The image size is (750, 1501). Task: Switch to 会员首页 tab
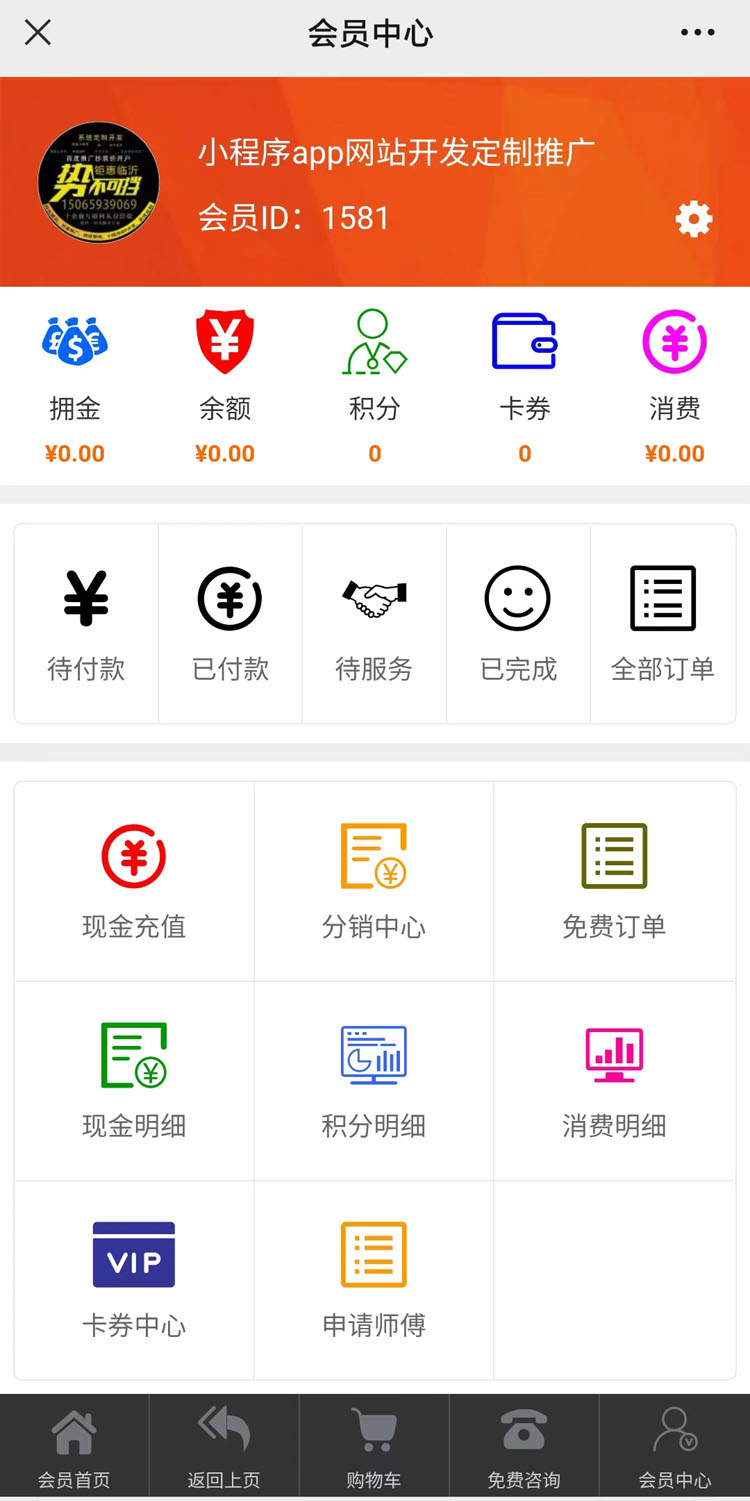(74, 1447)
